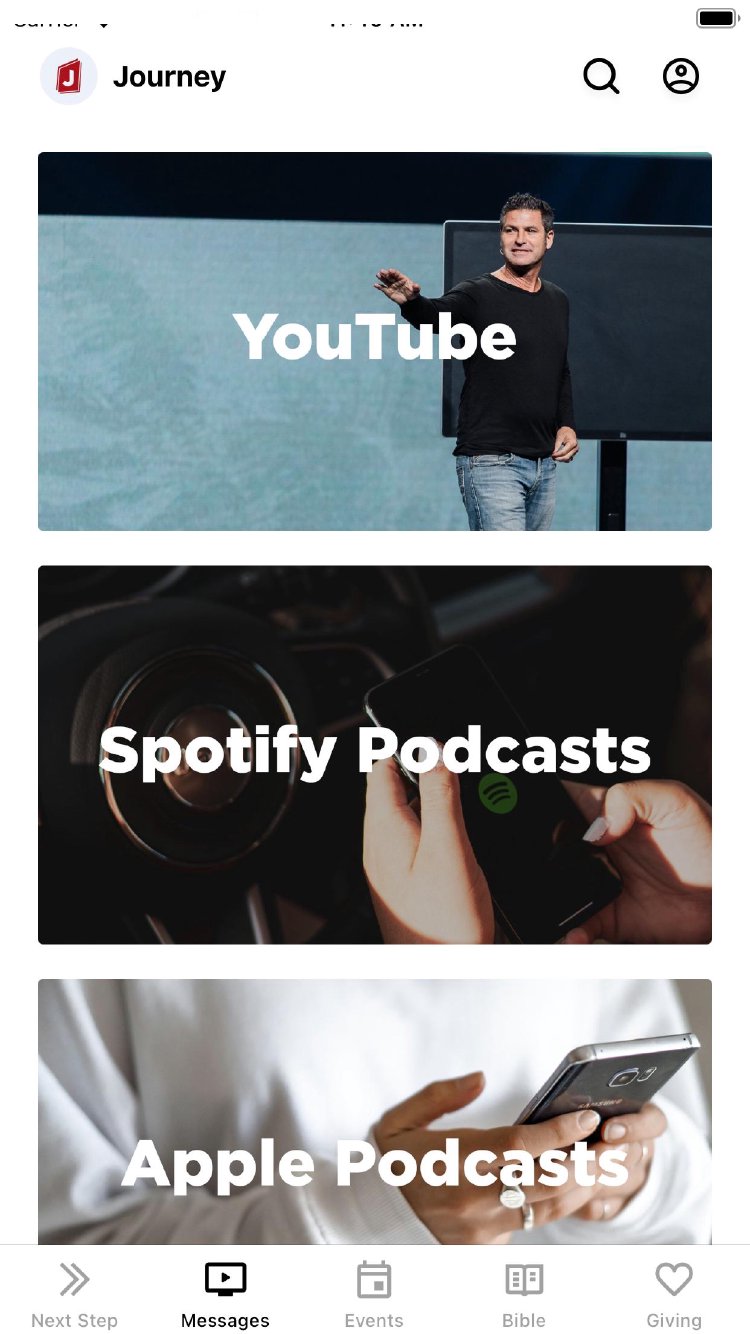The width and height of the screenshot is (750, 1334).
Task: Open the search icon
Action: 601,76
